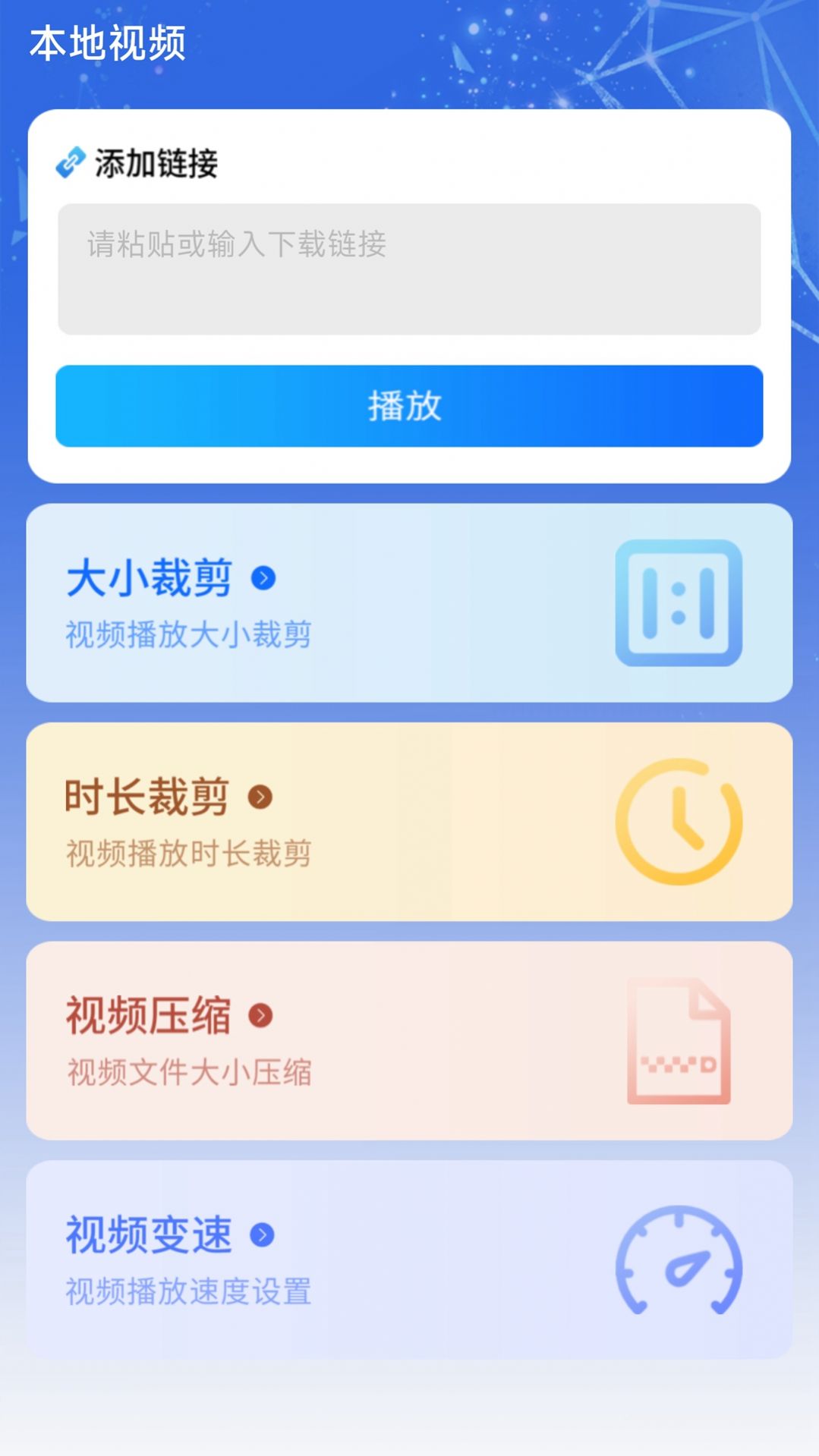819x1456 pixels.
Task: Tap the download link input field
Action: click(x=408, y=266)
